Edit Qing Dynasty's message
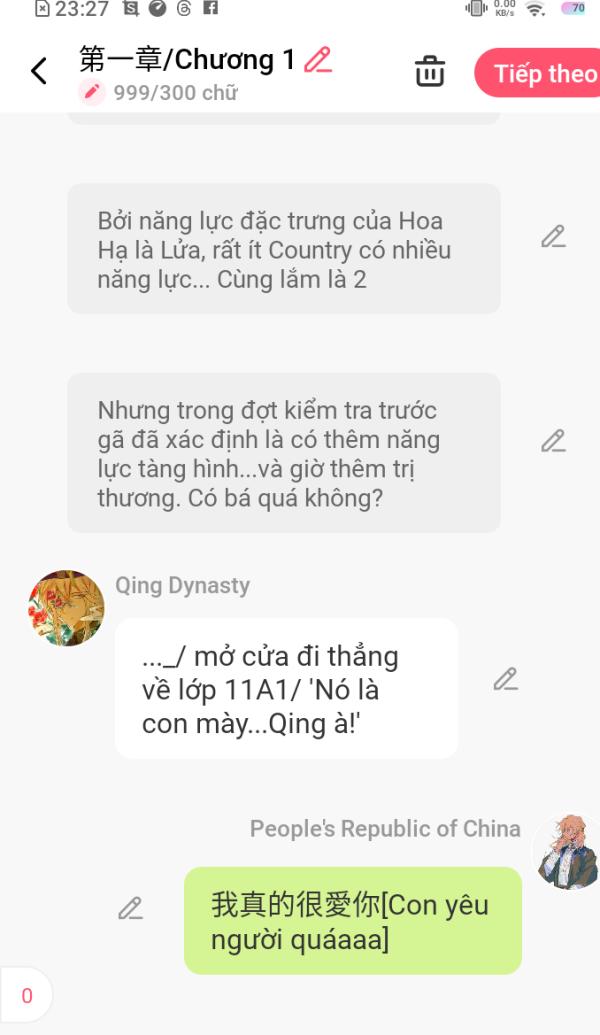Image resolution: width=600 pixels, height=1035 pixels. [x=505, y=680]
